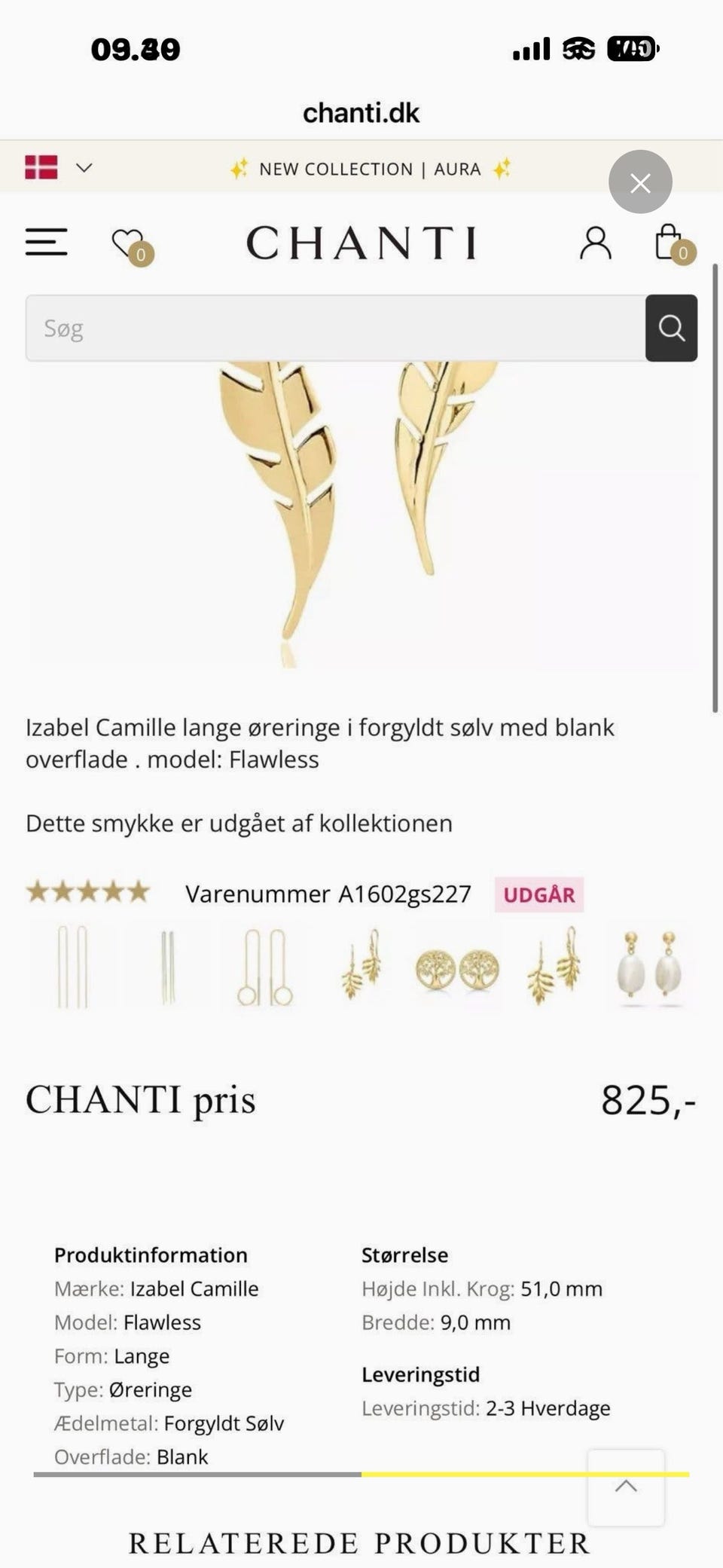The width and height of the screenshot is (723, 1568).
Task: Go to the CHANTI home logo
Action: (x=361, y=243)
